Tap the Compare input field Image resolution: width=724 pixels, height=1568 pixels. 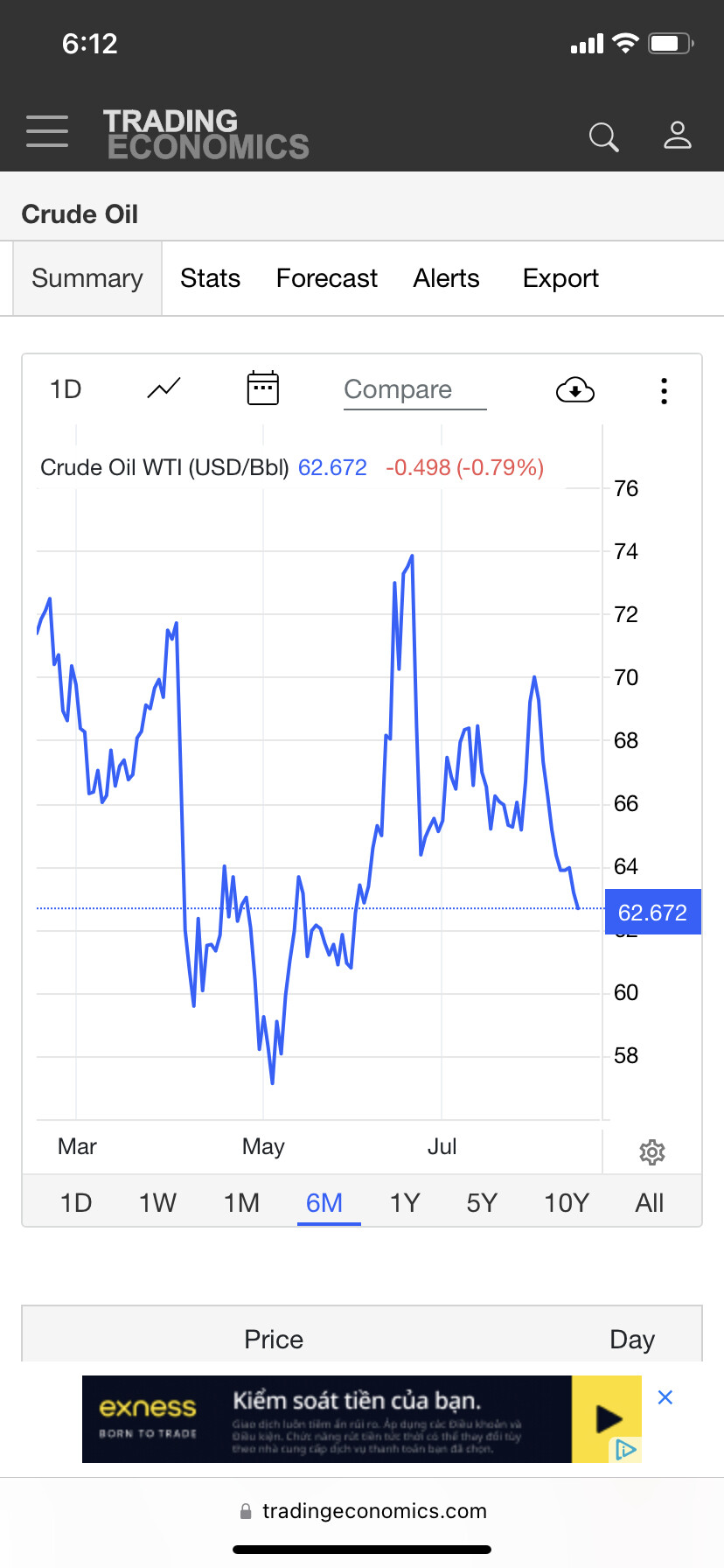click(x=414, y=389)
